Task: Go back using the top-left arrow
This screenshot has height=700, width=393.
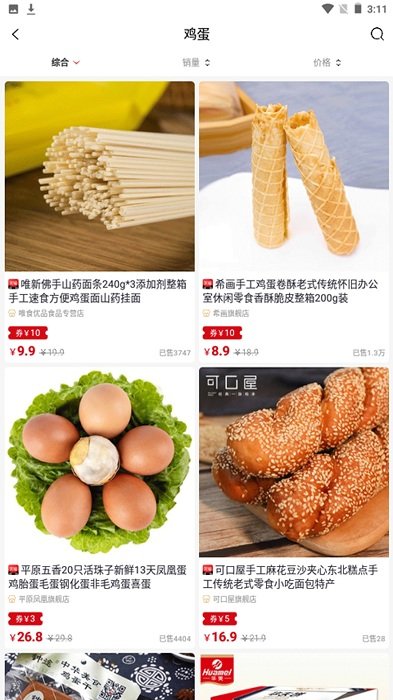Action: coord(16,34)
